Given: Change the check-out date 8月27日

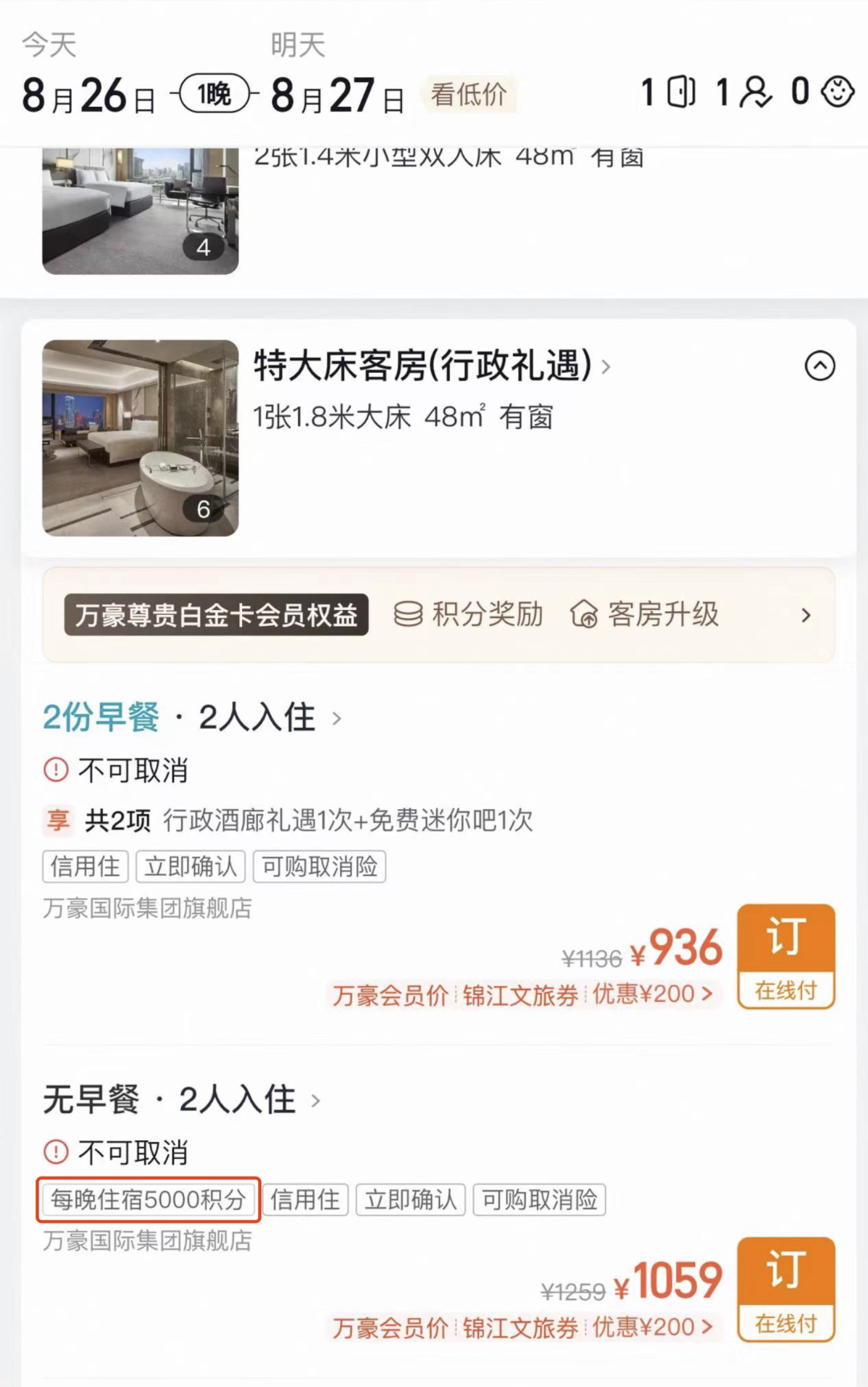Looking at the screenshot, I should click(338, 96).
